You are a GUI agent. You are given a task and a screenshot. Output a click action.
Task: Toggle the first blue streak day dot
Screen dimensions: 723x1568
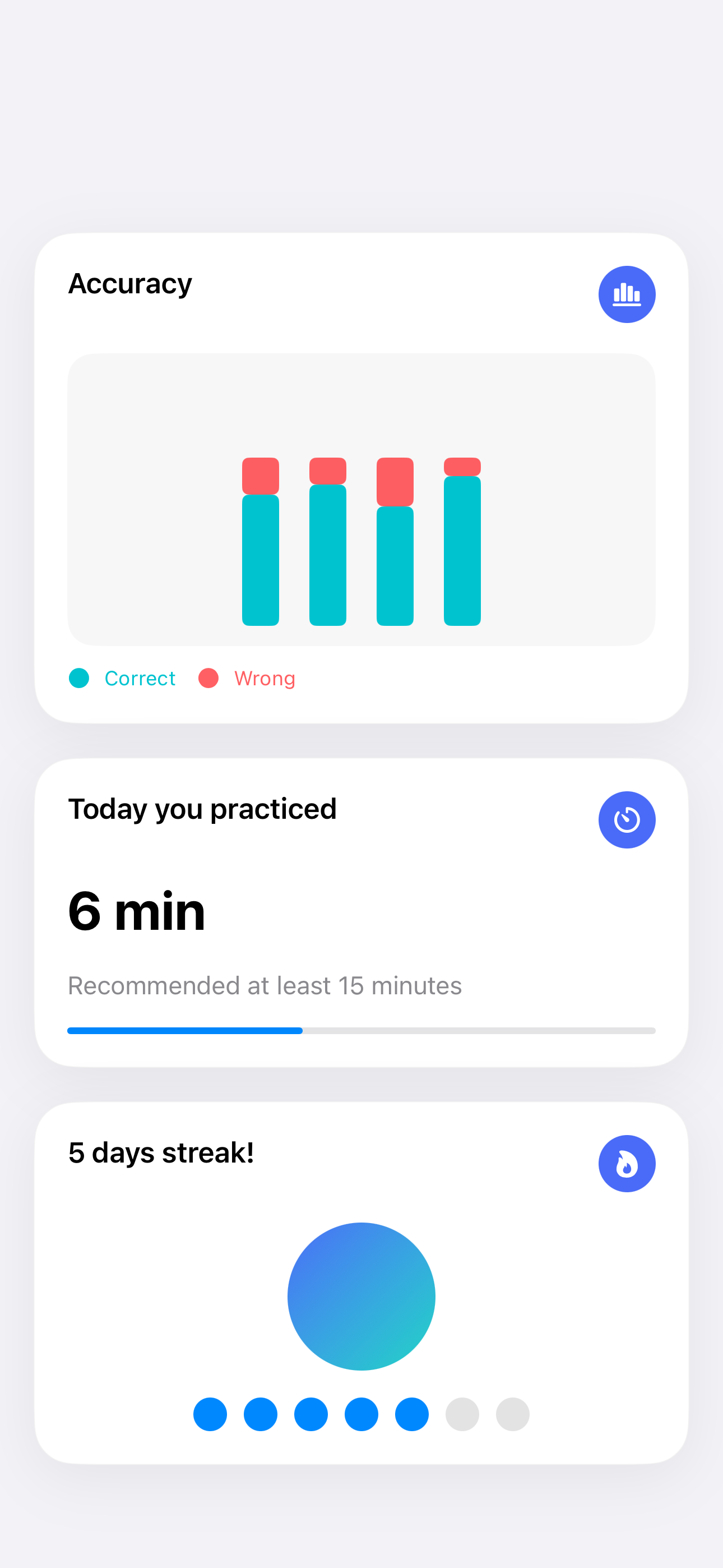coord(211,1414)
